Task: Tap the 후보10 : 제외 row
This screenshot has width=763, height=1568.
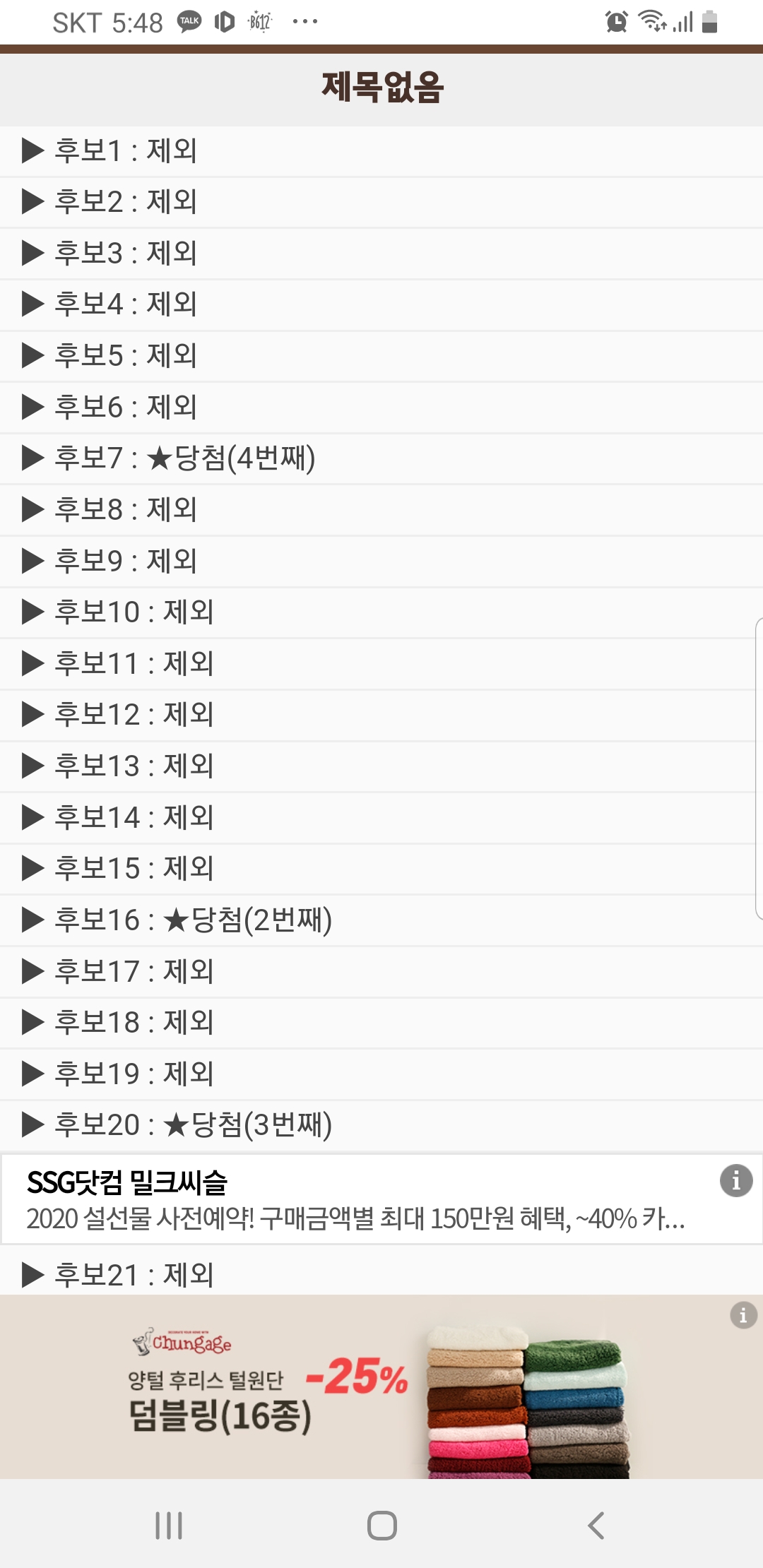Action: [381, 612]
